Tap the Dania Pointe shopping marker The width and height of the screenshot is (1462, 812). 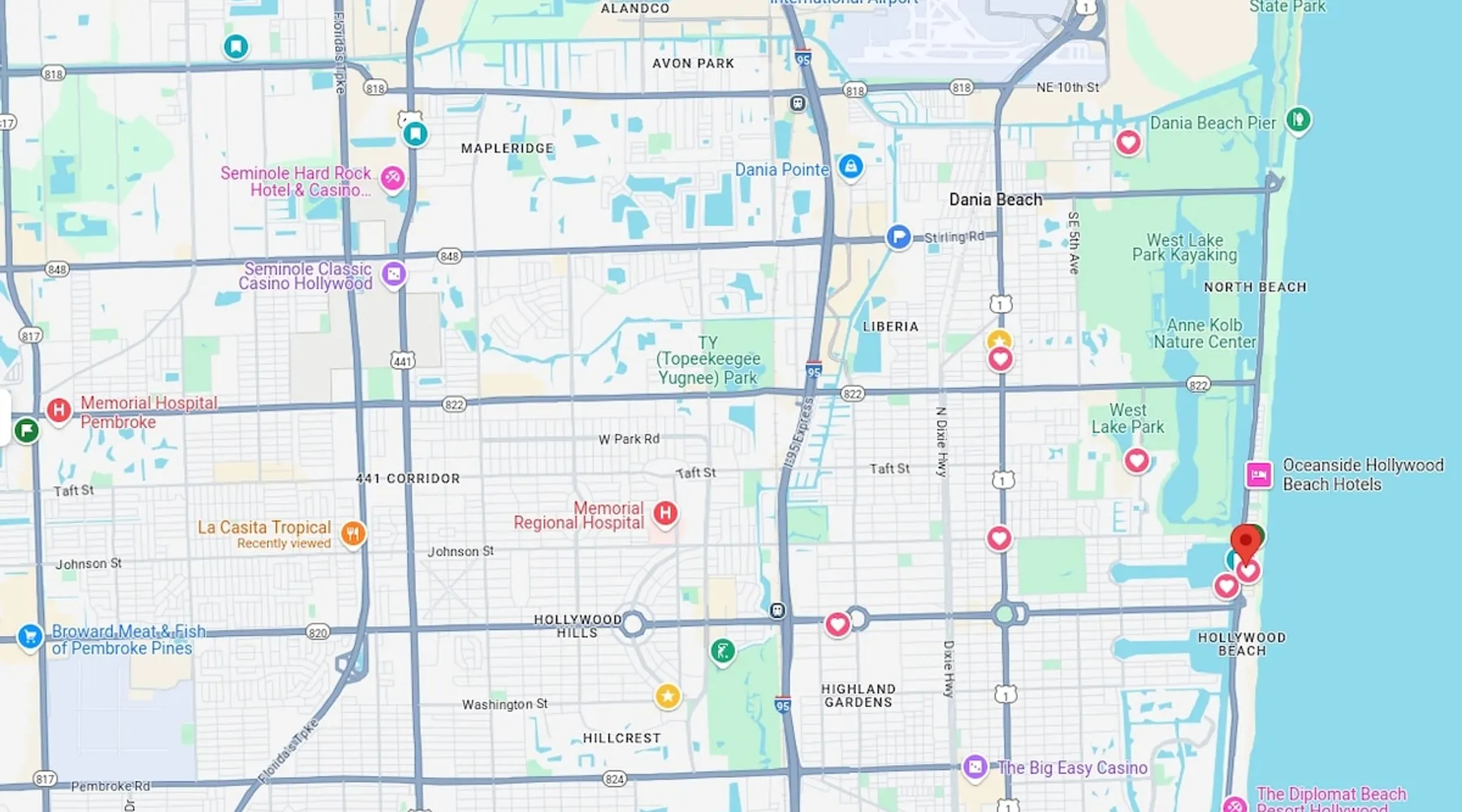click(850, 167)
